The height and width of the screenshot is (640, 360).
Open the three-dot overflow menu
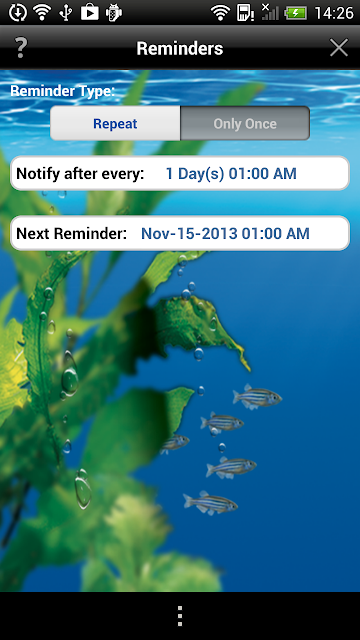180,616
